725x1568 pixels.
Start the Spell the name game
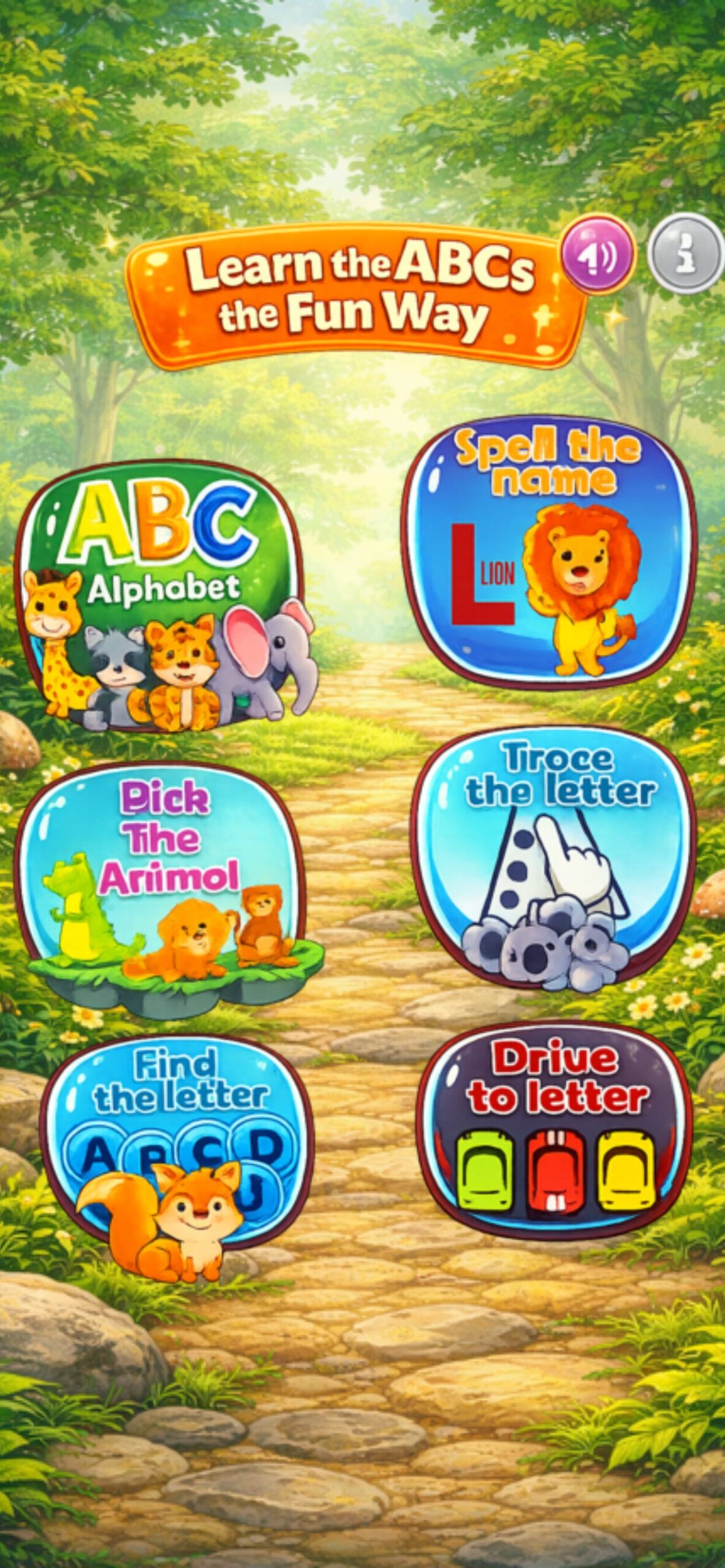(548, 551)
